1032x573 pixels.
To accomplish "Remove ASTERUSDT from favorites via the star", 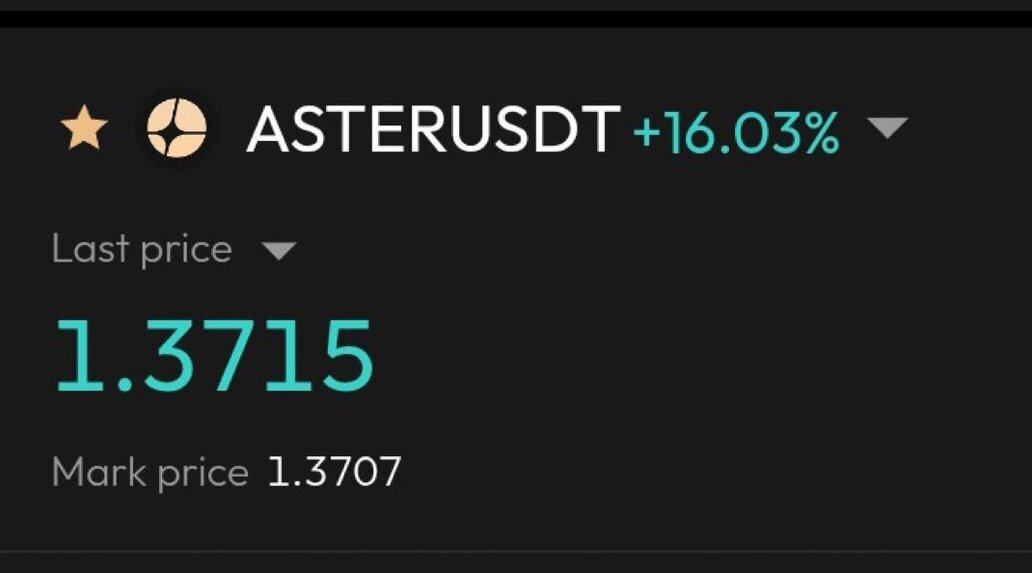I will 84,131.
